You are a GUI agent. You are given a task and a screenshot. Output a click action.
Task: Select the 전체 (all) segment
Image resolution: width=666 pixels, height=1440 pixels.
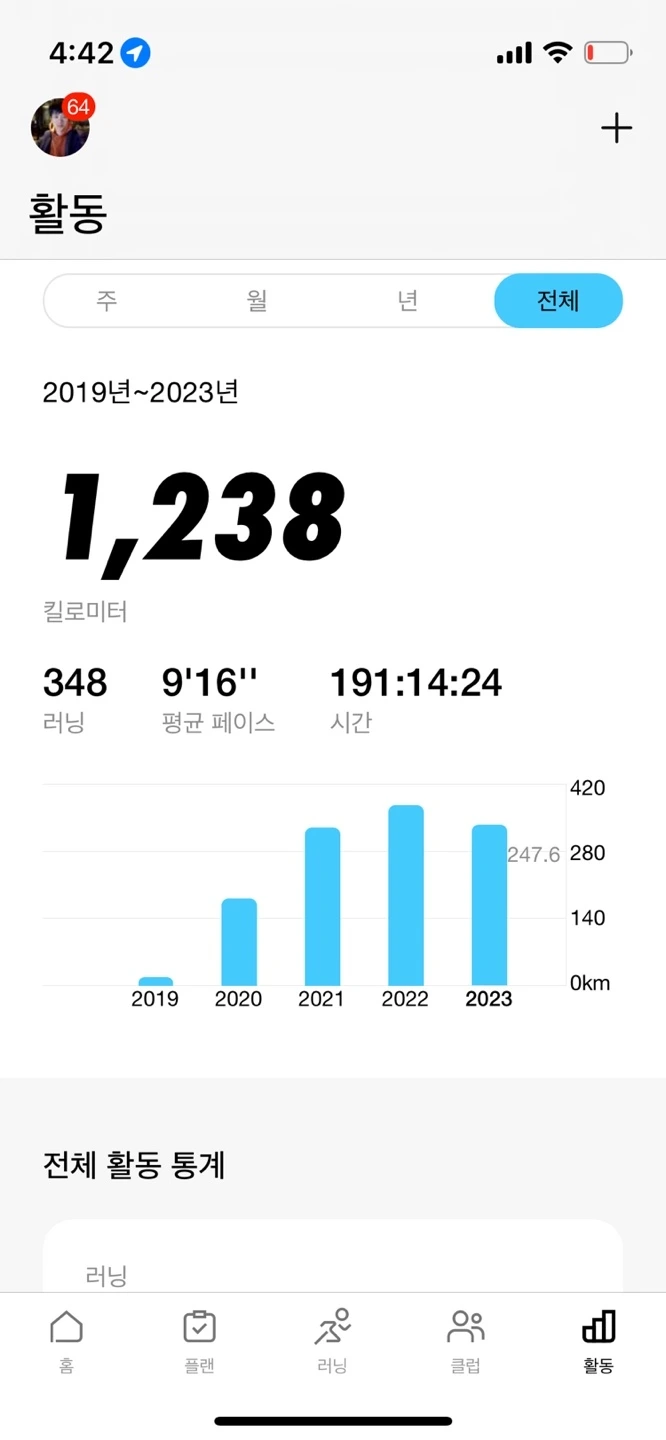pyautogui.click(x=558, y=301)
